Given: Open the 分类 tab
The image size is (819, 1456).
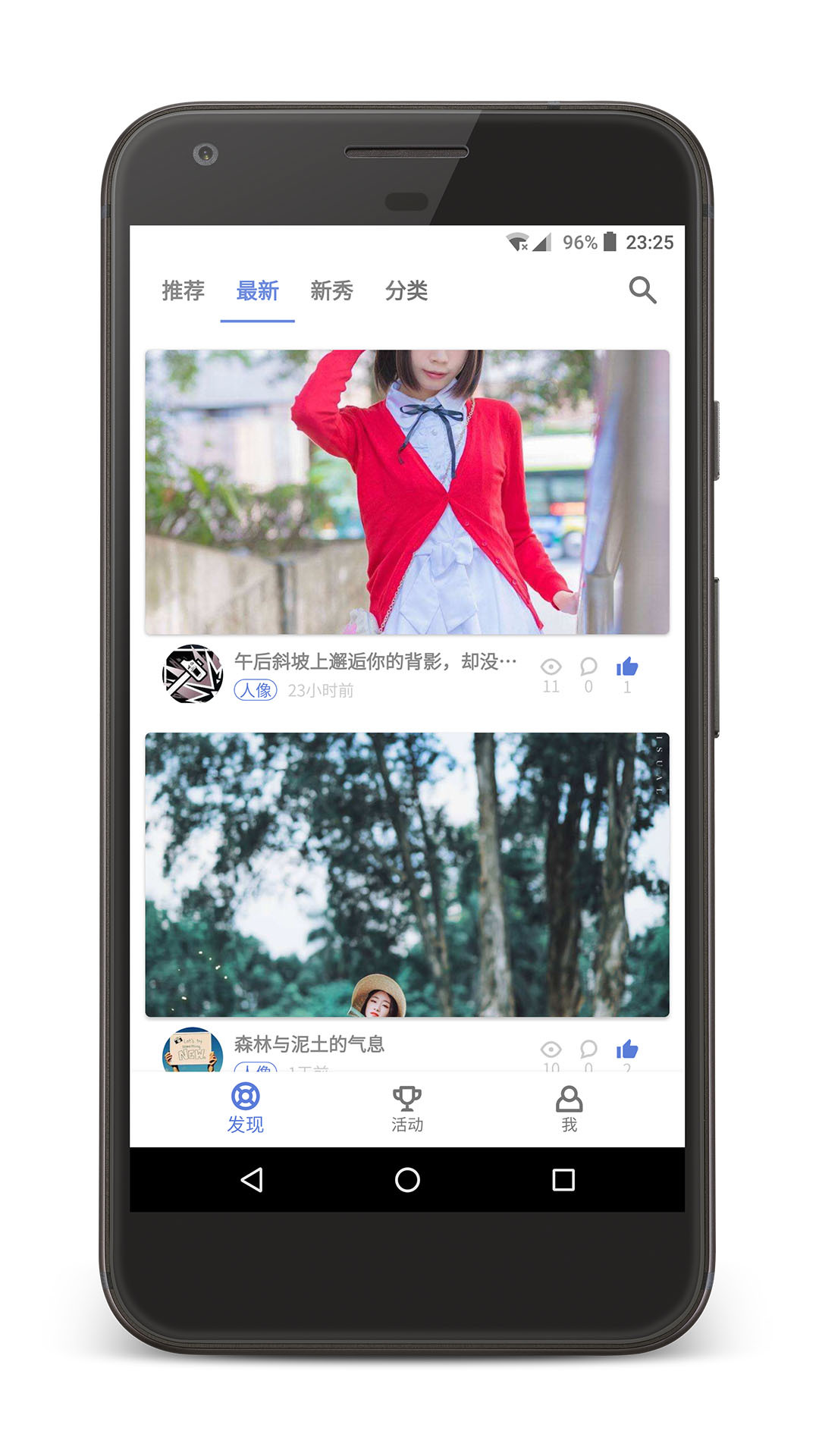Looking at the screenshot, I should pyautogui.click(x=406, y=290).
